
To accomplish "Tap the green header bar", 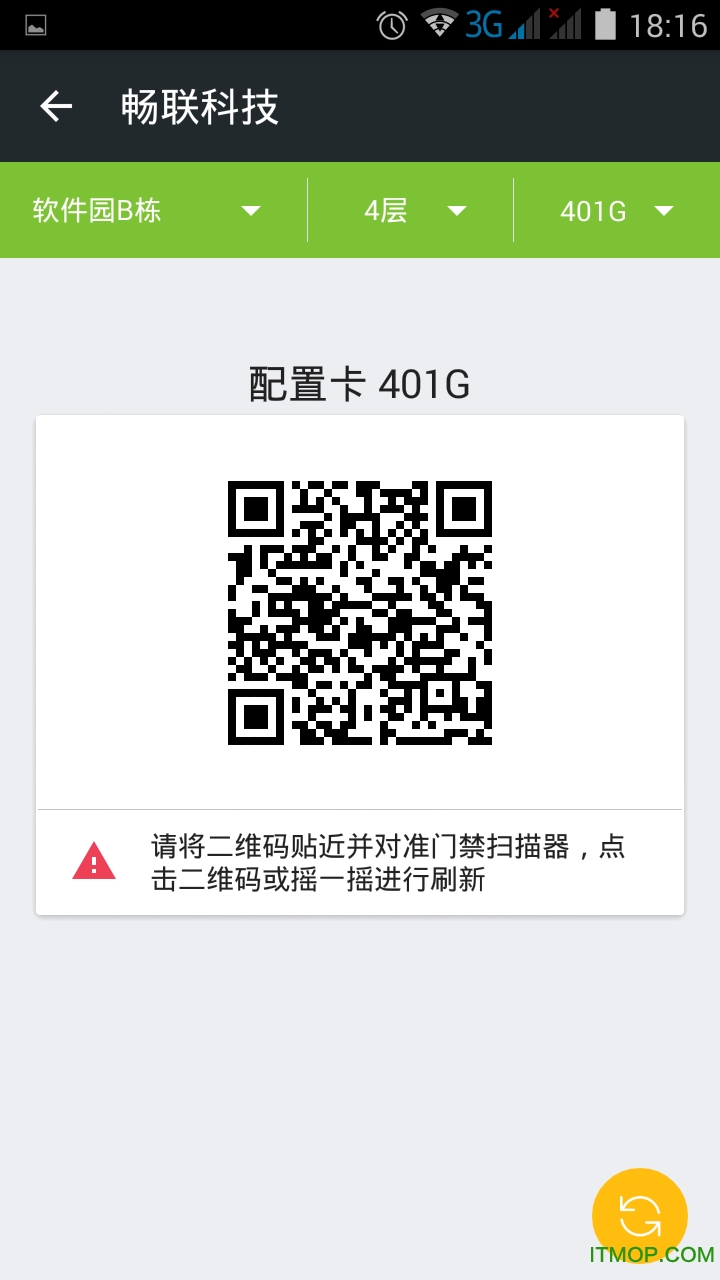I will click(360, 210).
